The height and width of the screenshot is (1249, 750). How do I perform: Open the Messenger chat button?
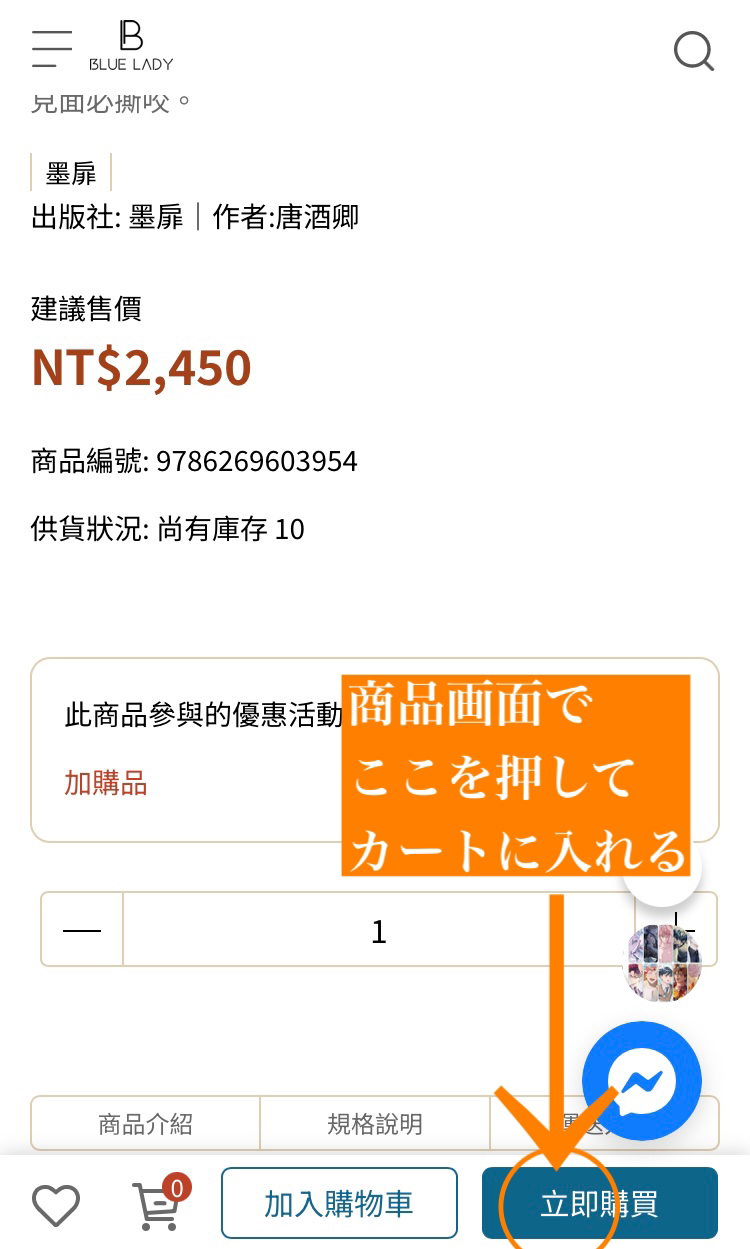[641, 1080]
